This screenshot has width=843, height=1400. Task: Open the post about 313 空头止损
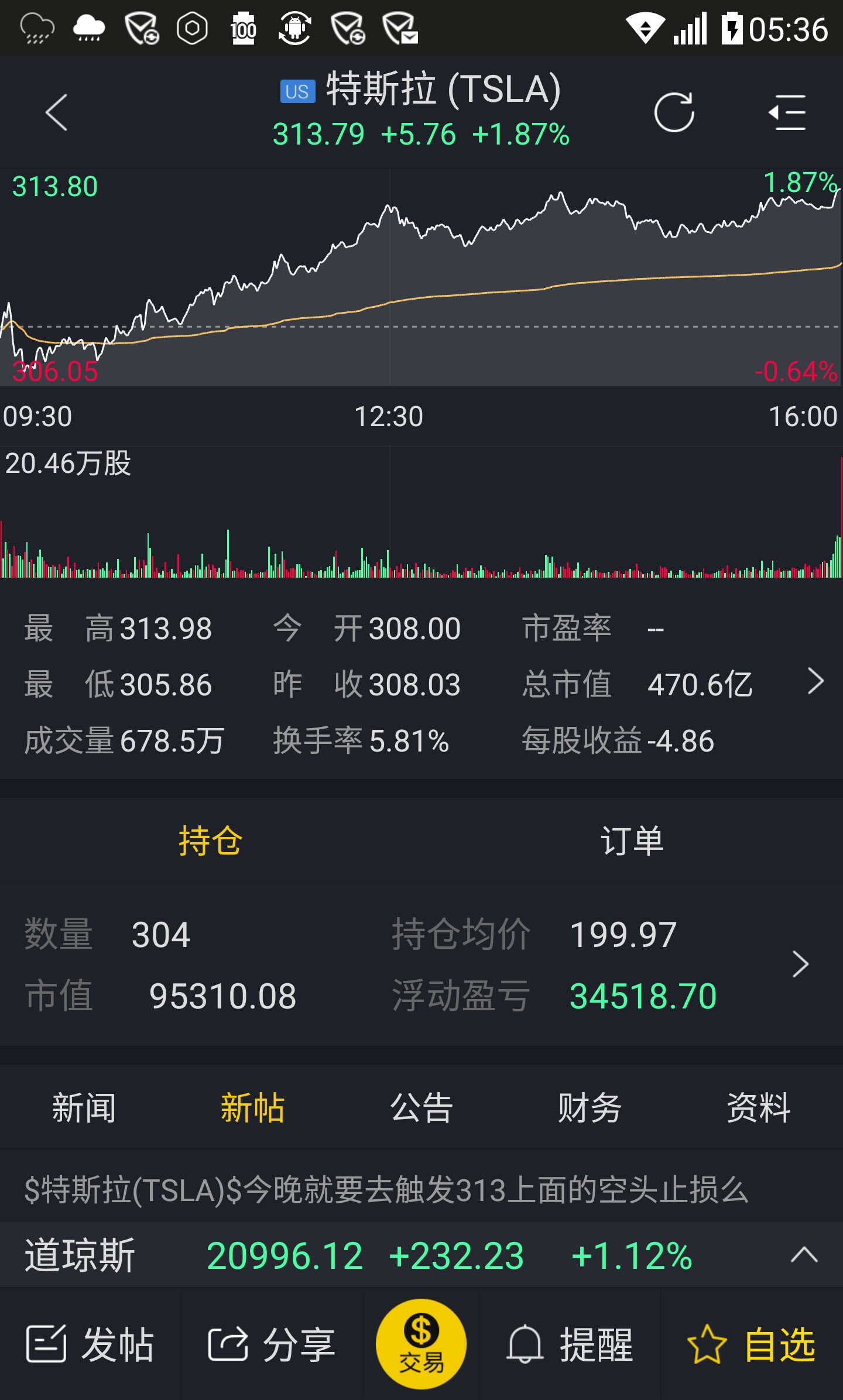click(386, 1190)
